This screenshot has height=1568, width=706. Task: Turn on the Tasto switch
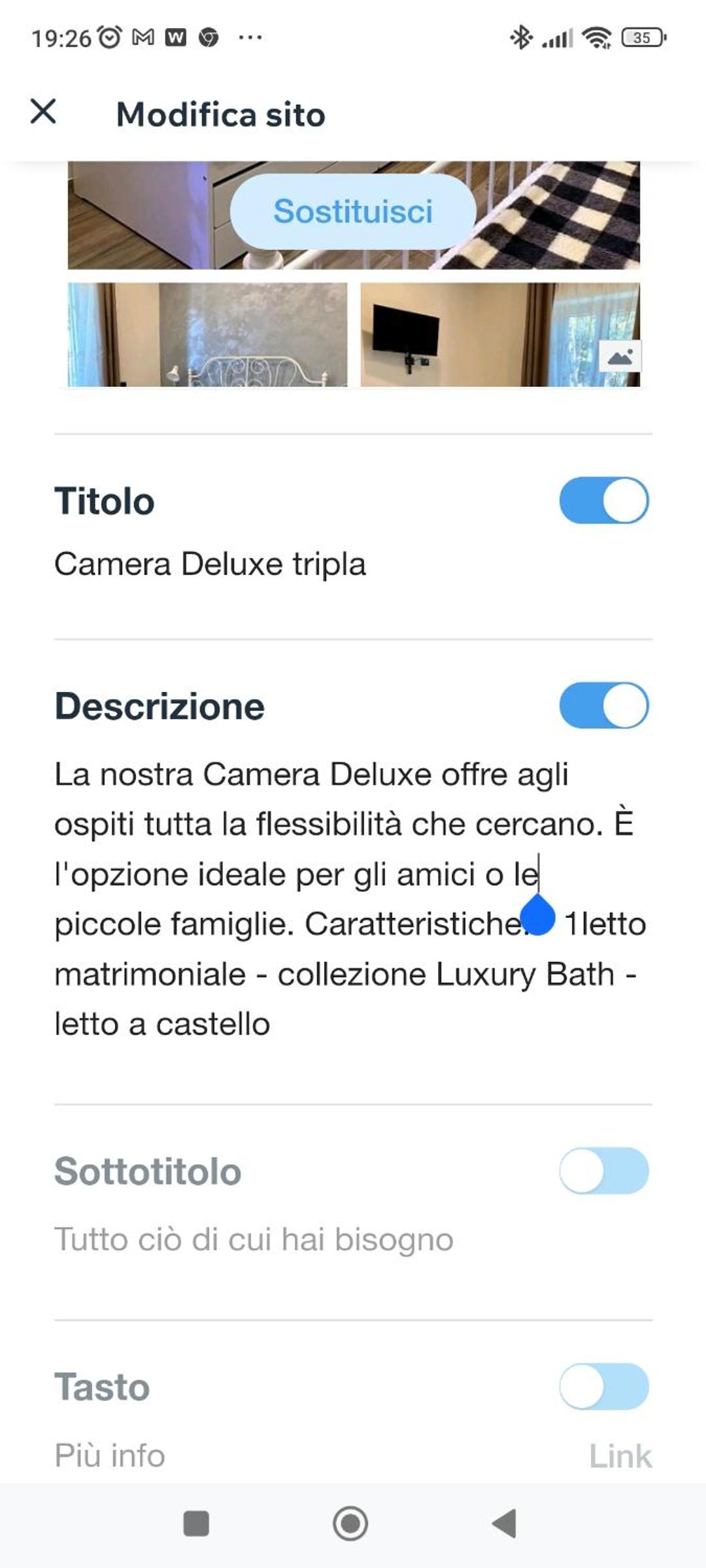[604, 1386]
